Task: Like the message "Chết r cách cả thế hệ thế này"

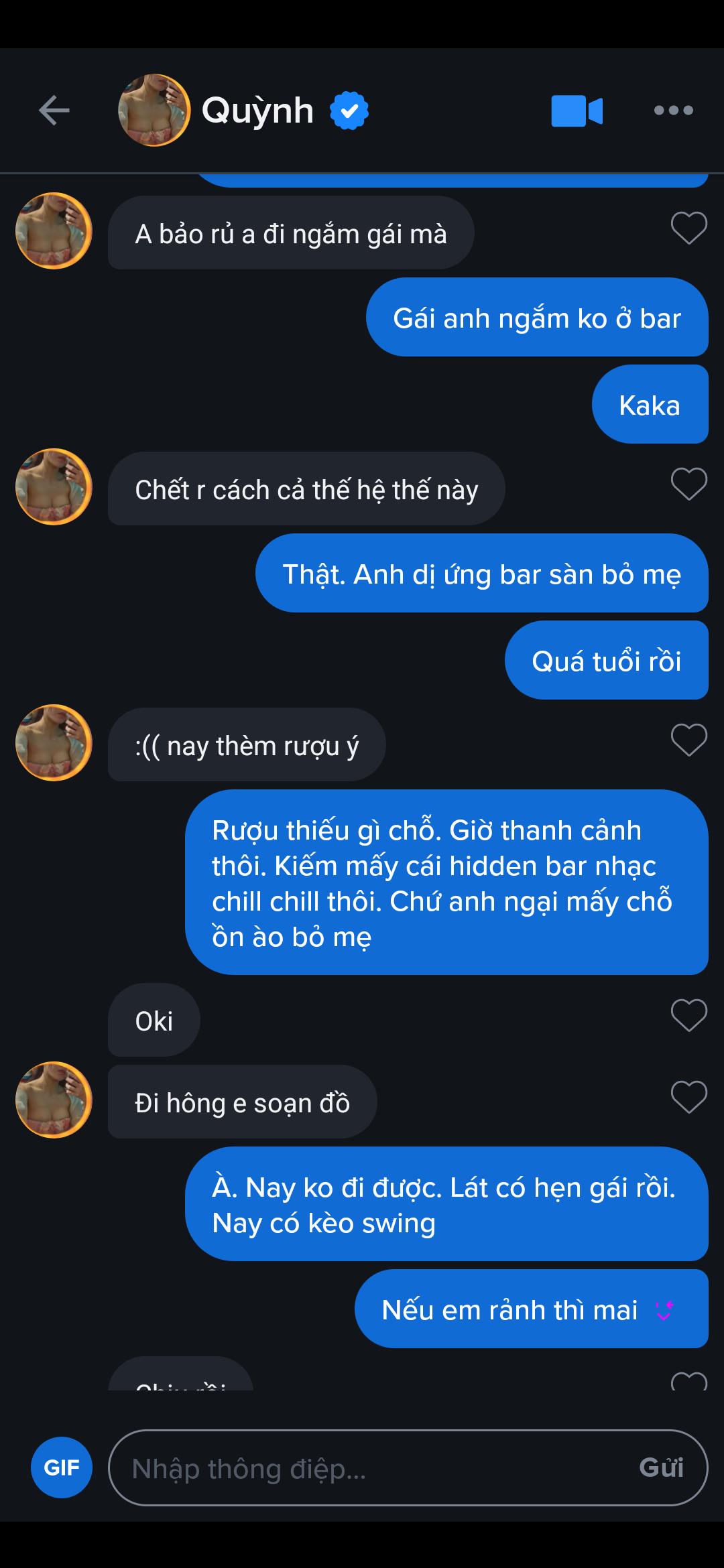Action: [x=688, y=484]
